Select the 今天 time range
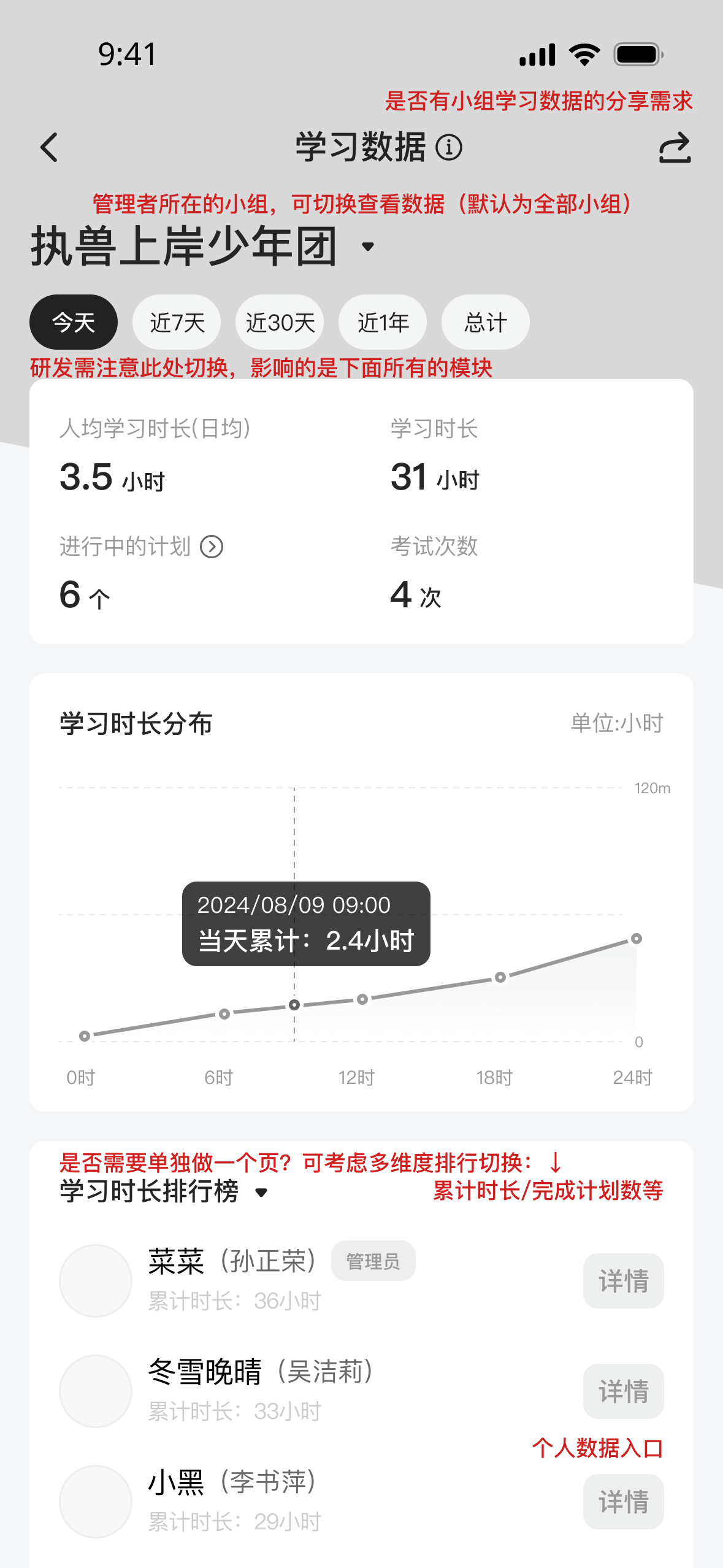This screenshot has height=1568, width=723. click(x=74, y=322)
